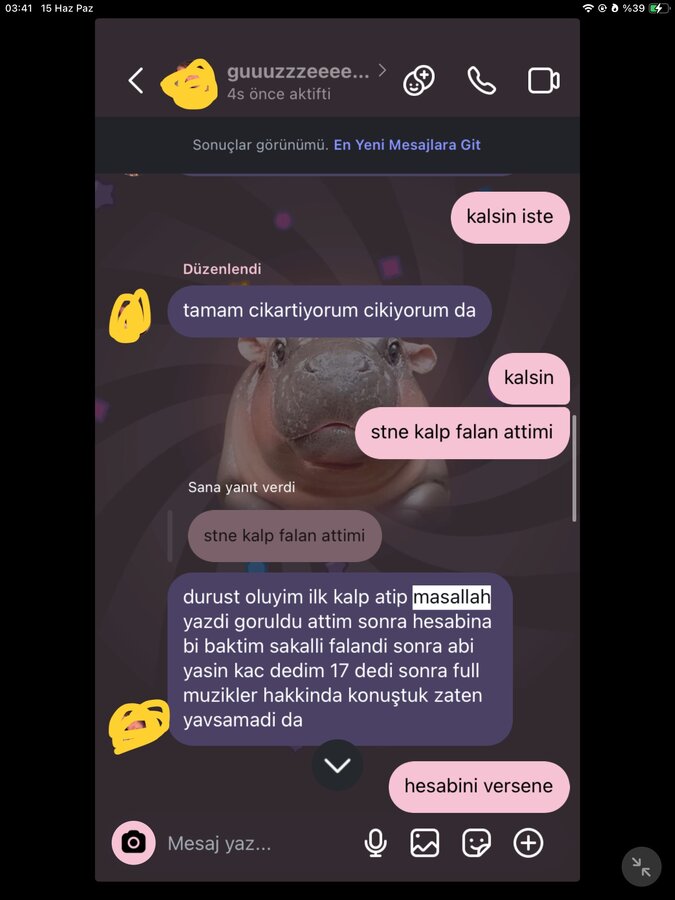This screenshot has width=675, height=900.
Task: Record a voice message with microphone
Action: (x=375, y=843)
